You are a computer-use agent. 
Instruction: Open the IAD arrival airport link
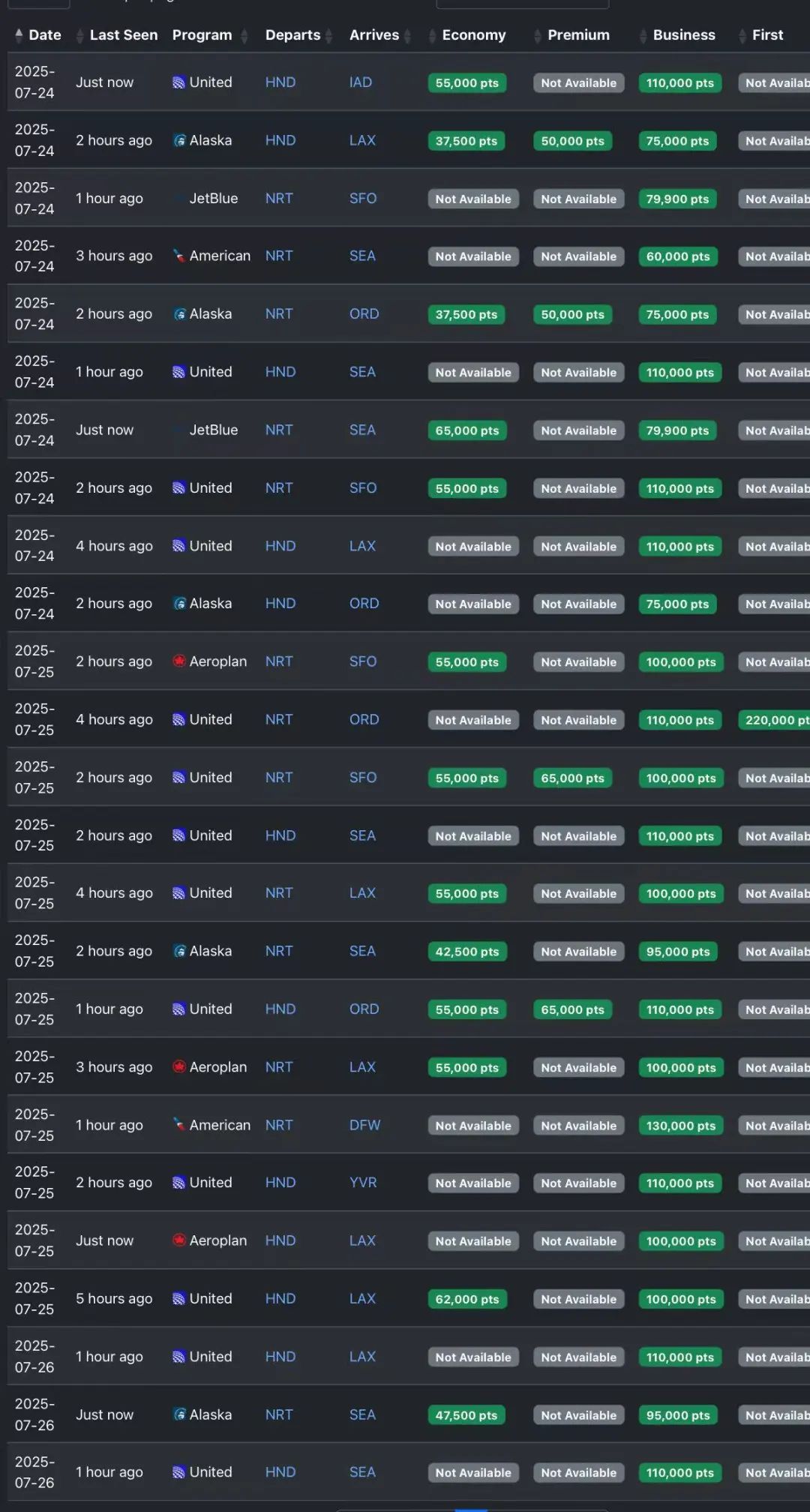tap(361, 82)
